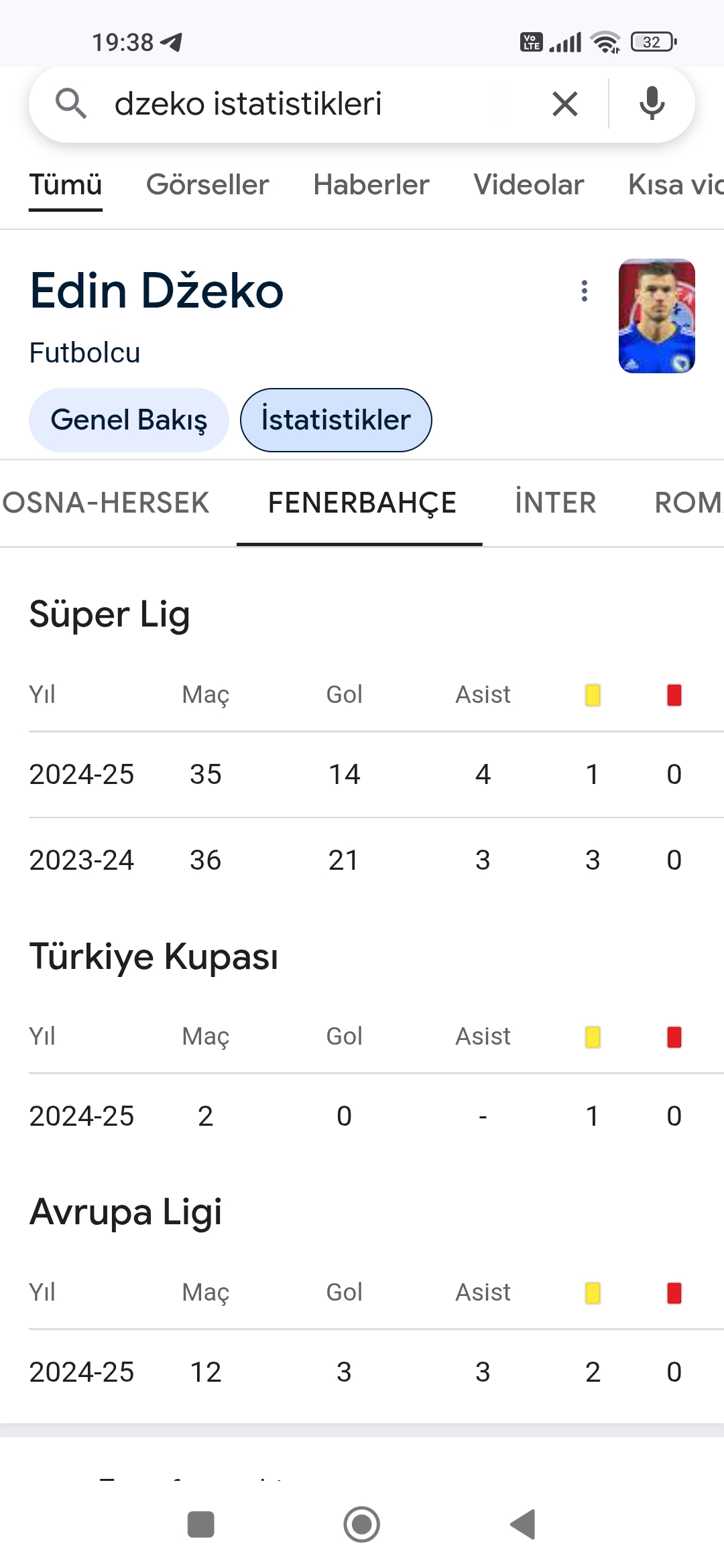The width and height of the screenshot is (724, 1568).
Task: Start voice search with the microphone
Action: point(652,104)
